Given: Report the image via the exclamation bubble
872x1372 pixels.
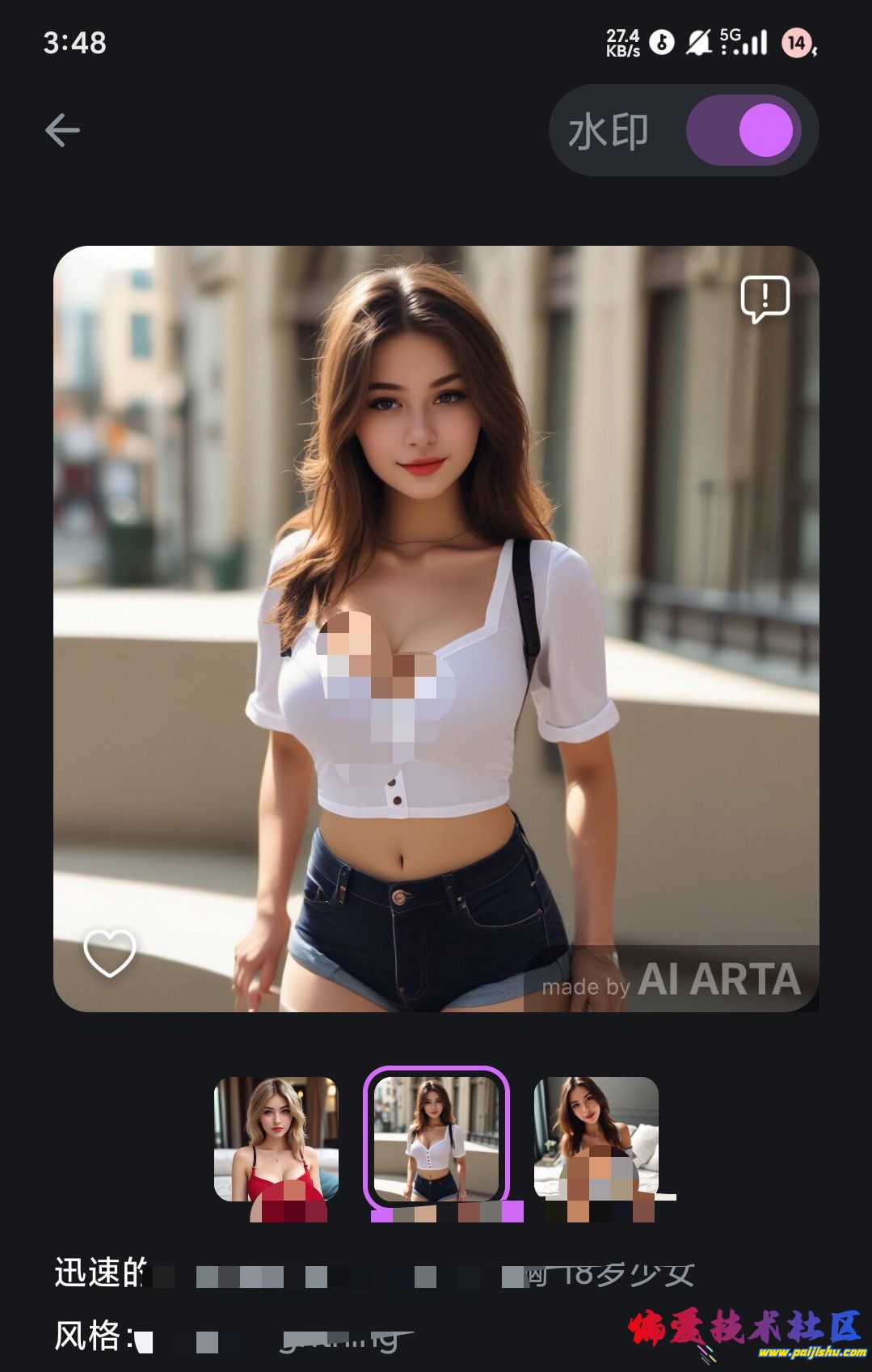Looking at the screenshot, I should [x=765, y=299].
